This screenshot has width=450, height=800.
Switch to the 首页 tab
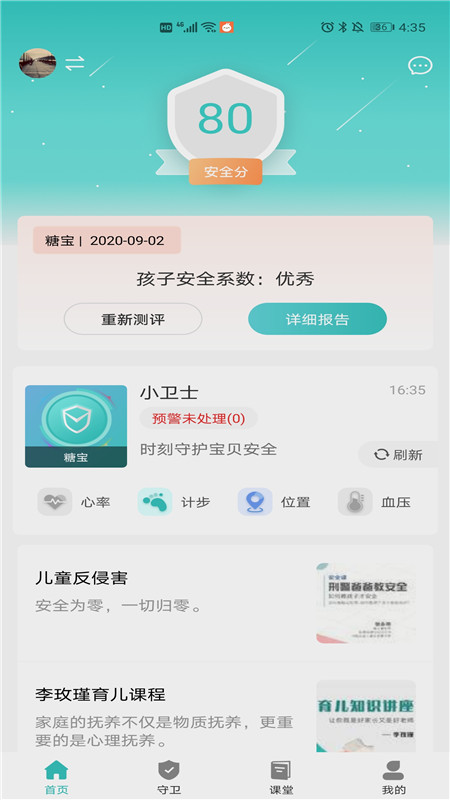(x=56, y=777)
